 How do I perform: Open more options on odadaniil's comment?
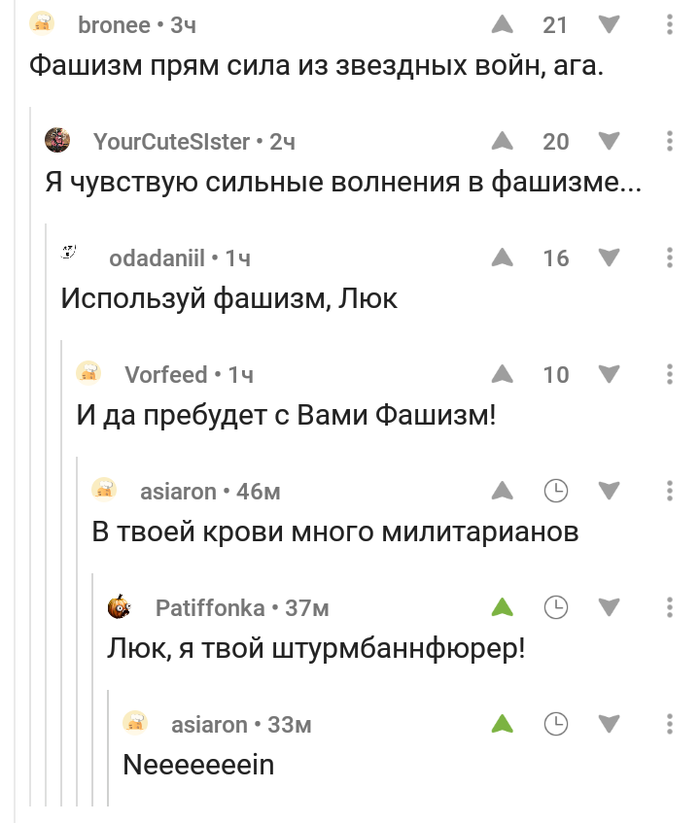669,259
